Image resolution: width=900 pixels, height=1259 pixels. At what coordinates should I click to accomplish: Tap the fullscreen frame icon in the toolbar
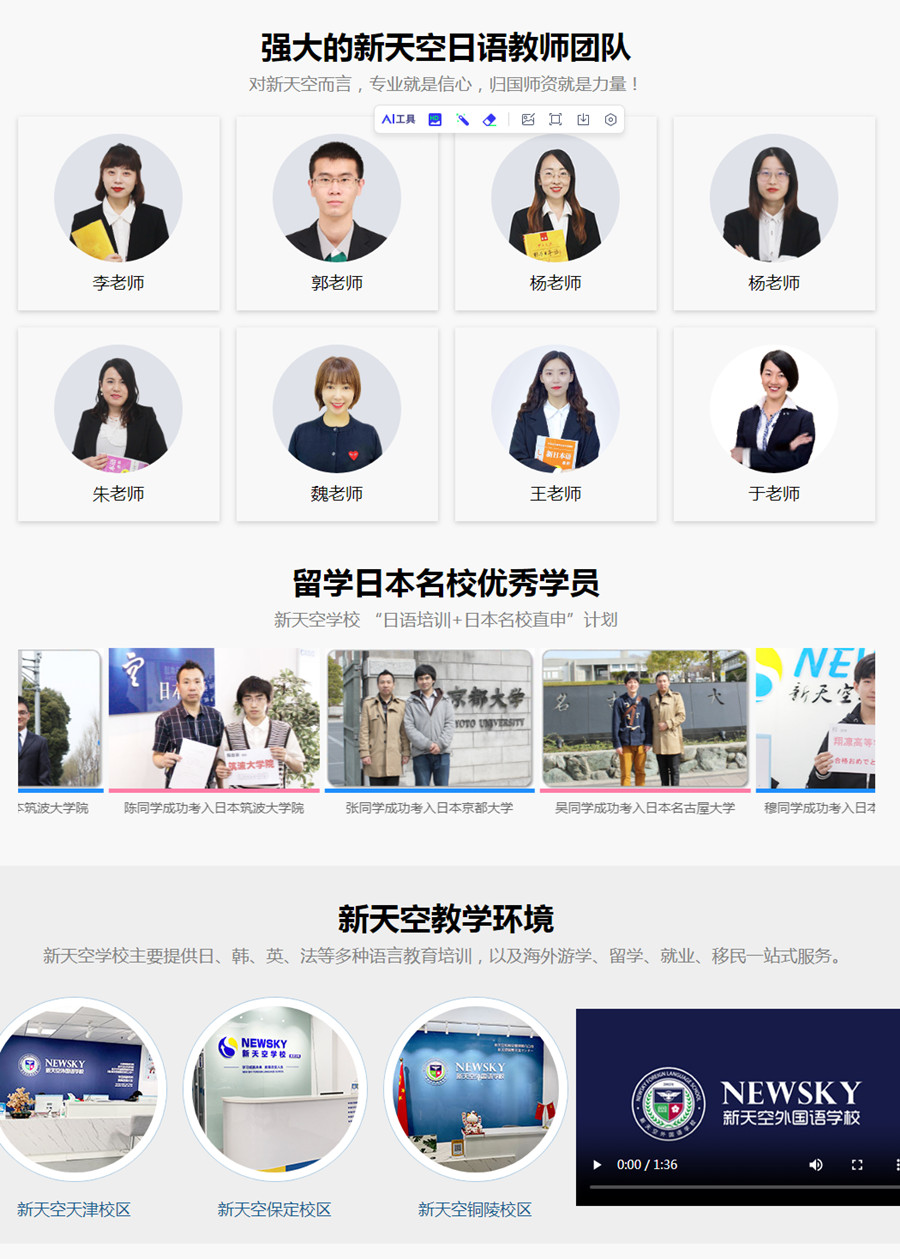[x=556, y=119]
